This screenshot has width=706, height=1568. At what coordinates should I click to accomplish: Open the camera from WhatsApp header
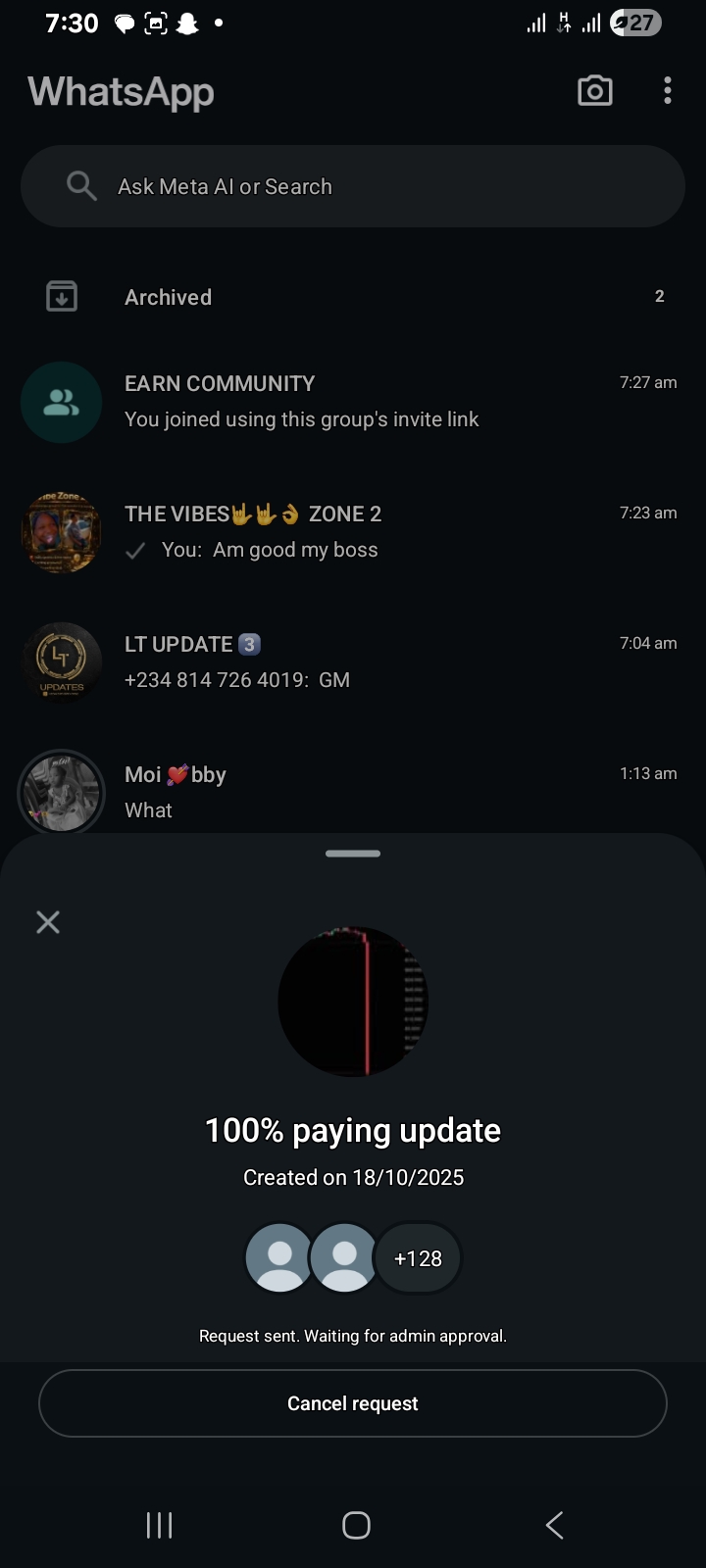pos(594,91)
